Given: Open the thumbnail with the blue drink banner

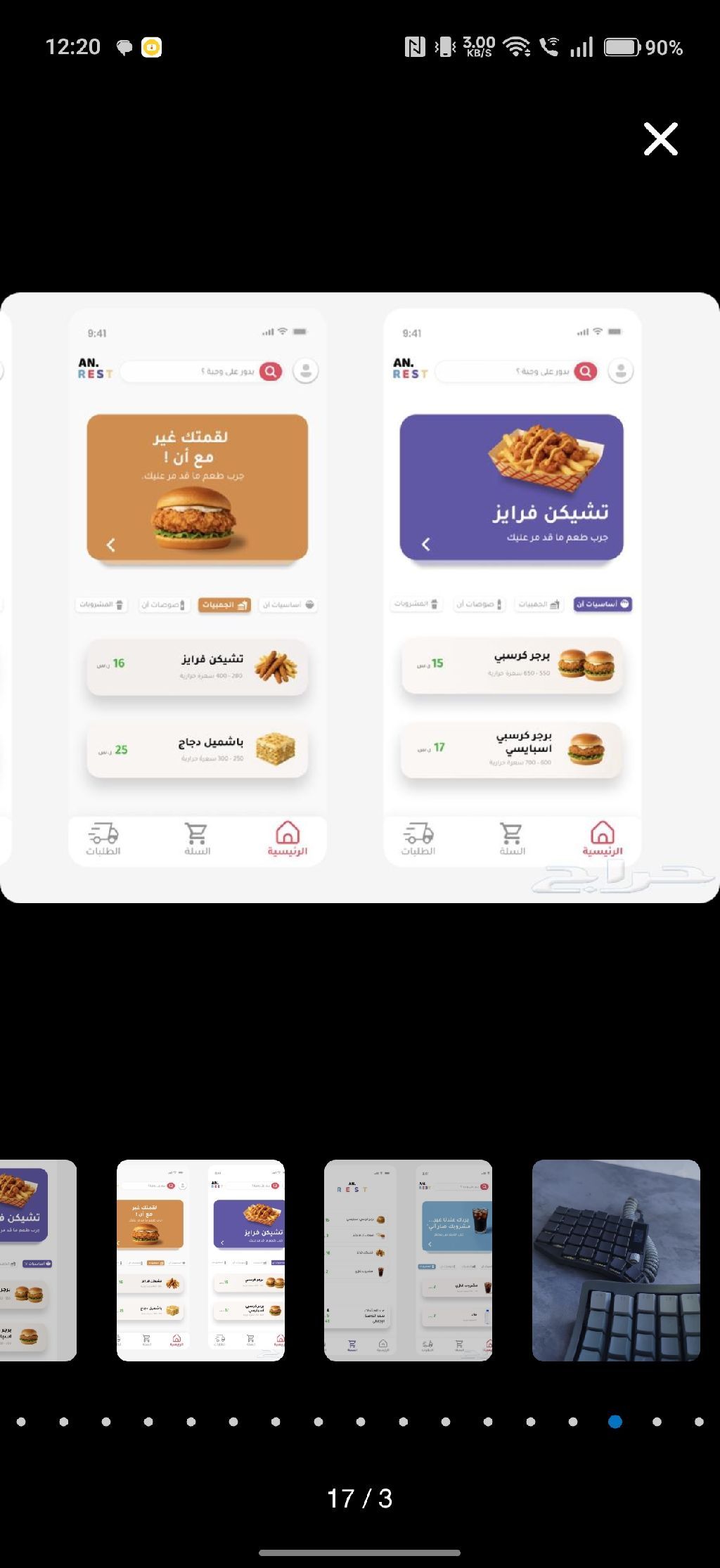Looking at the screenshot, I should click(x=408, y=1260).
